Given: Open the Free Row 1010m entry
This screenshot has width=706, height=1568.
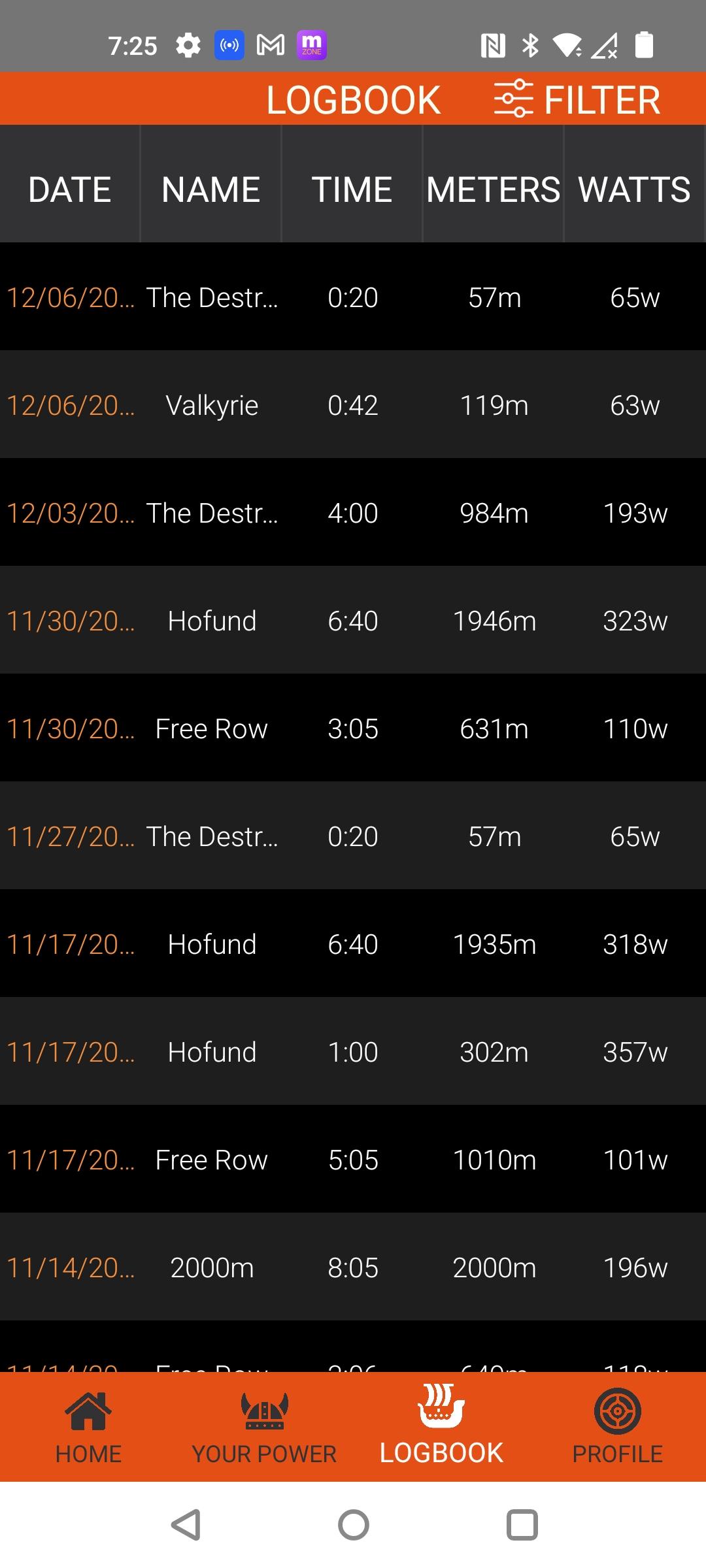Looking at the screenshot, I should (x=353, y=1159).
